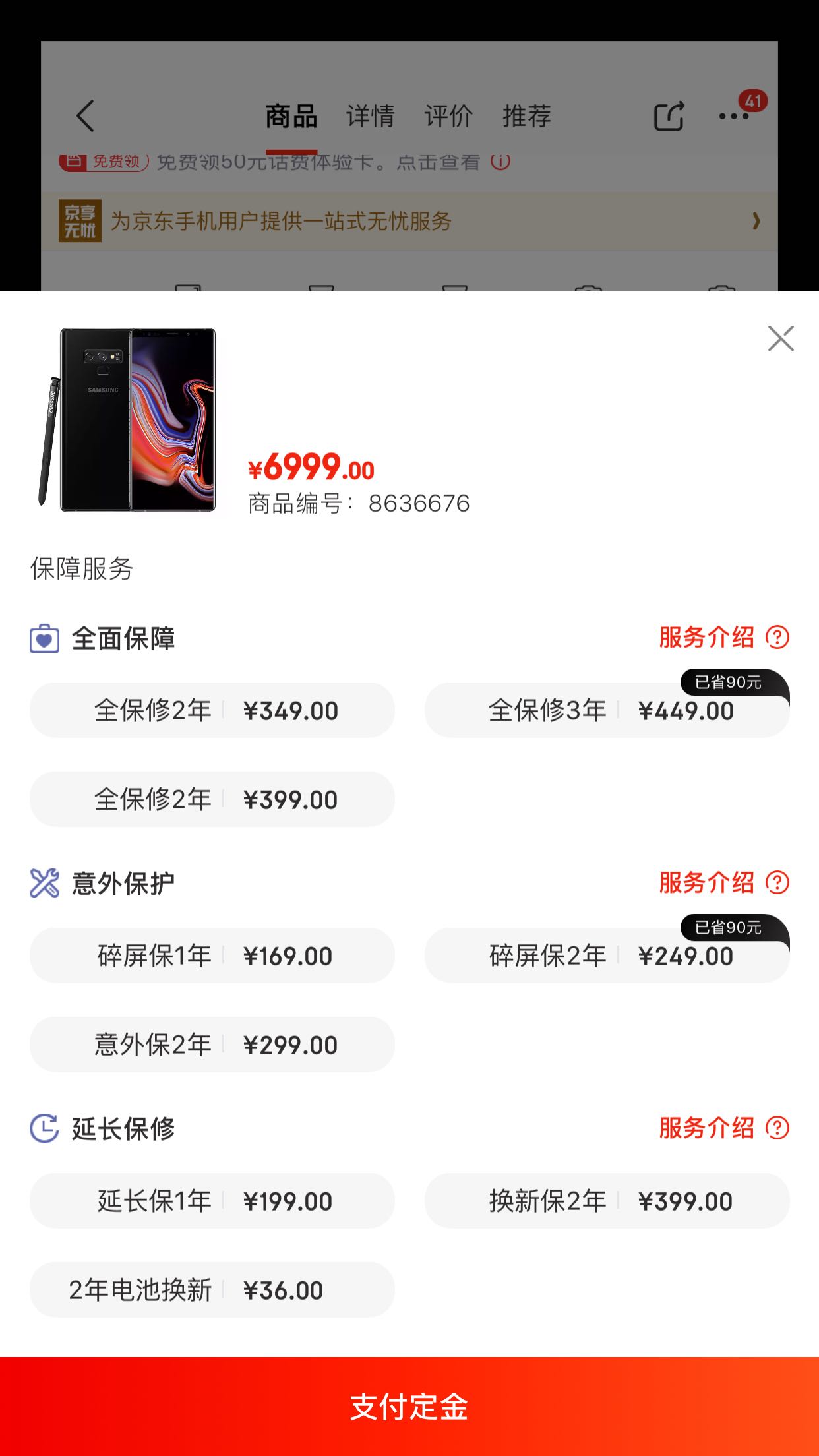This screenshot has width=819, height=1456.
Task: Select the 碎屏保2年 ¥249.00 plan
Action: coord(607,956)
